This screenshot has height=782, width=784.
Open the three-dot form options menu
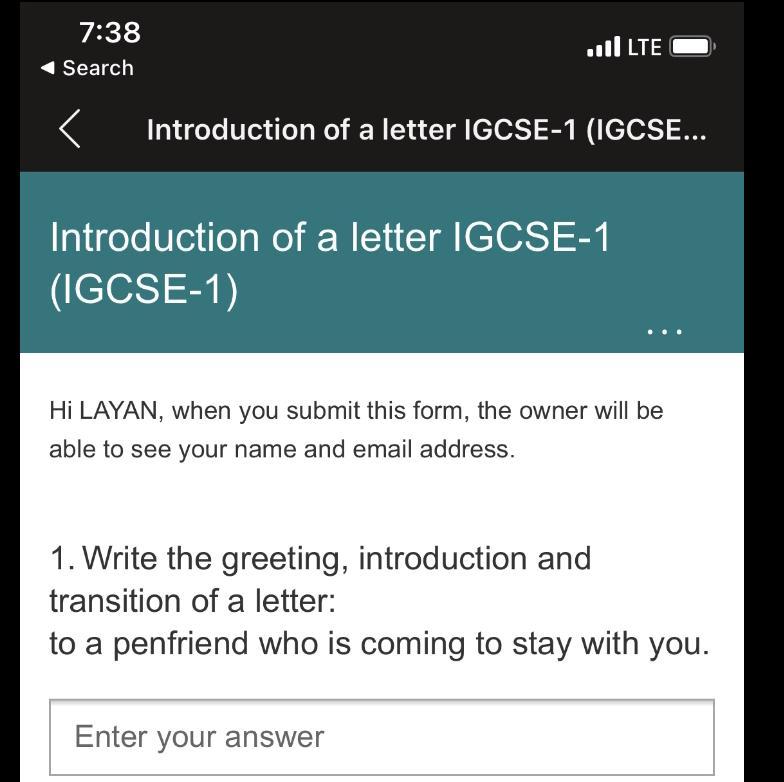[x=664, y=332]
